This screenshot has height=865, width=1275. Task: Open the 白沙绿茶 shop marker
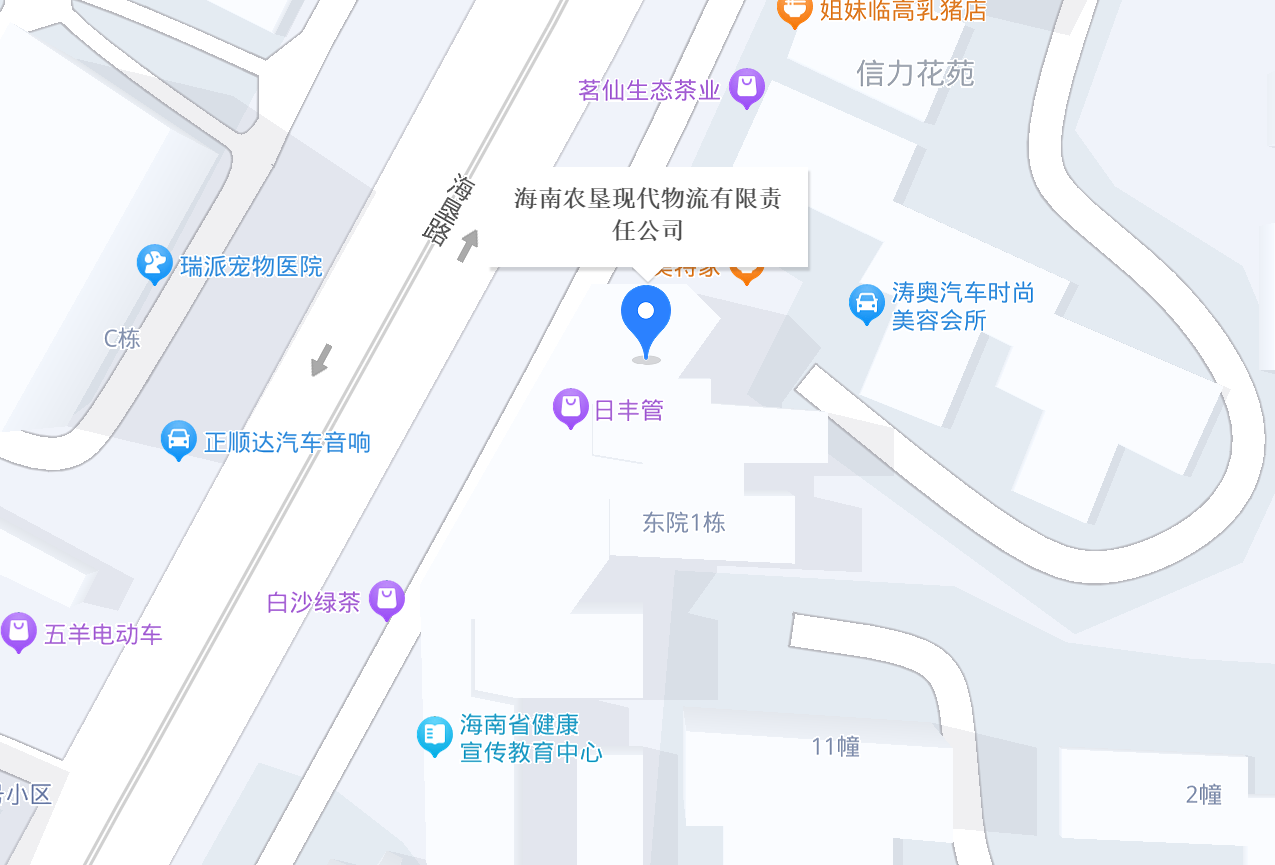[x=387, y=599]
